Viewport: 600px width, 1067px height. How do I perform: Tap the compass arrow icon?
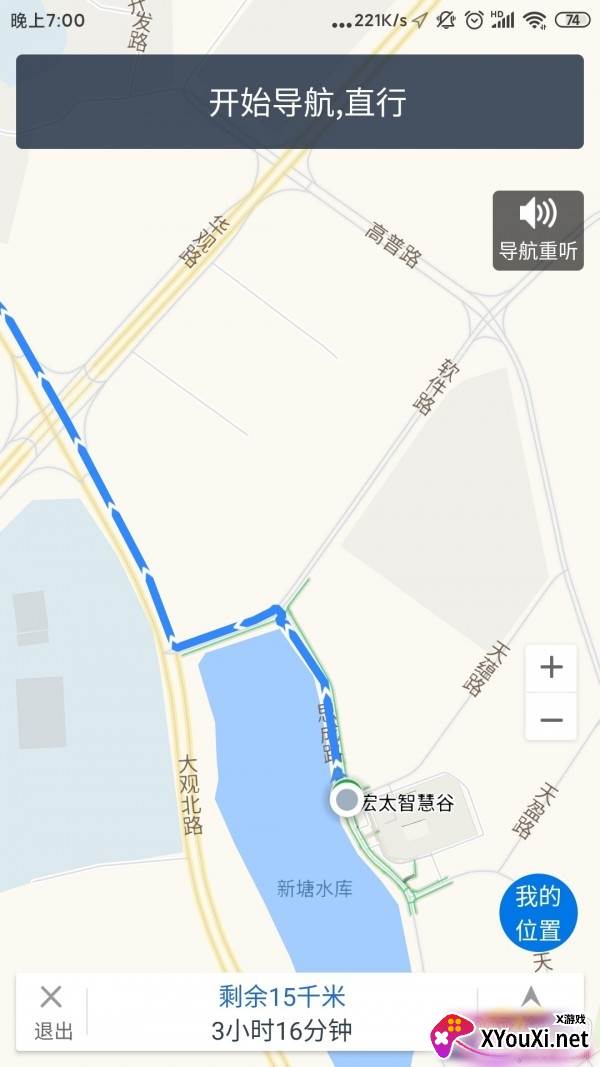coord(531,997)
